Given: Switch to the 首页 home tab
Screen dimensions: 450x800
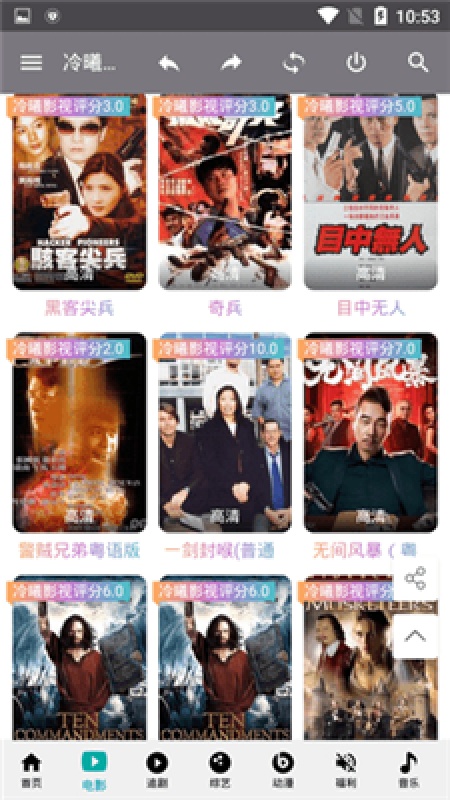Looking at the screenshot, I should tap(31, 770).
